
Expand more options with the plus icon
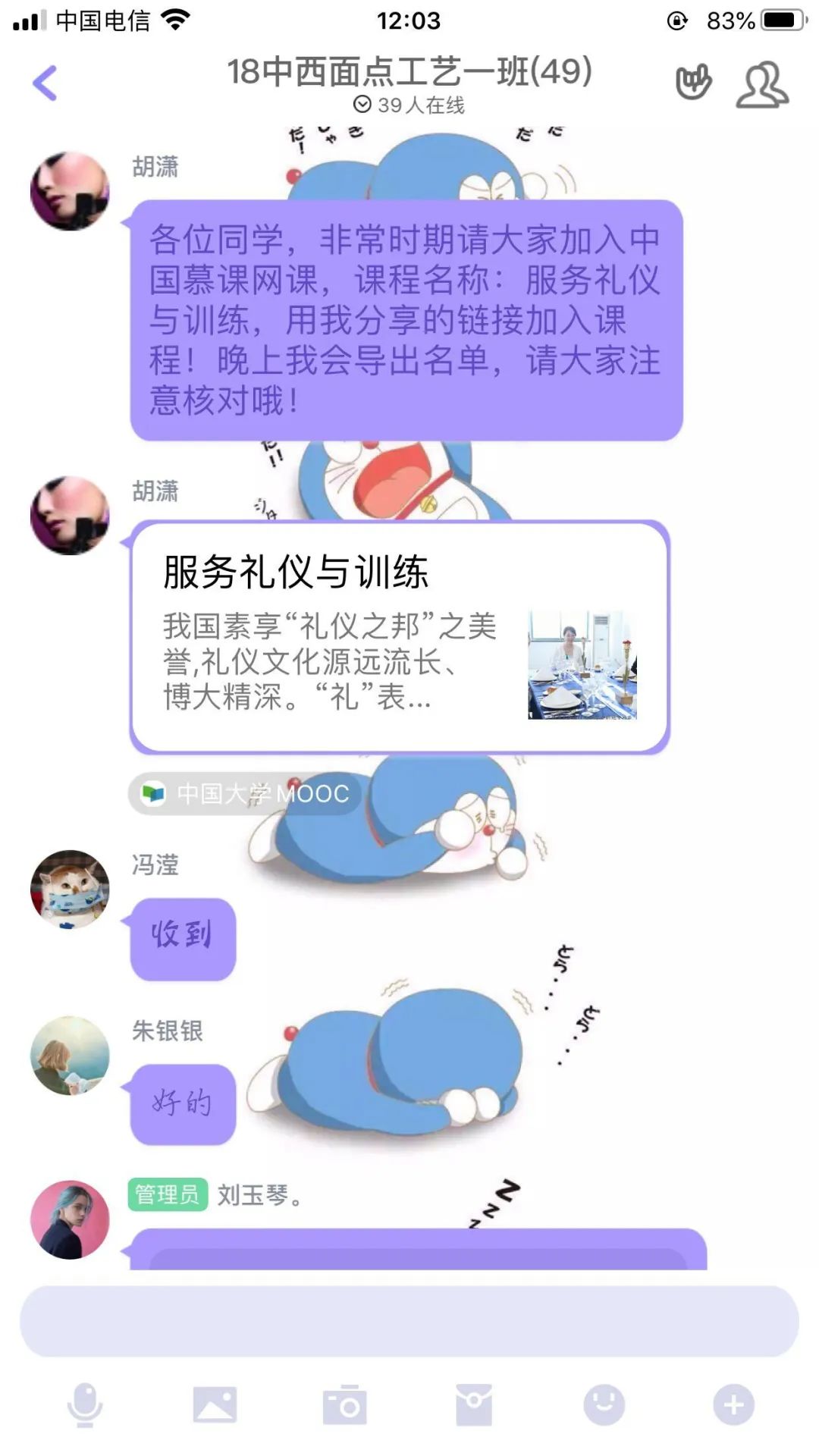click(x=733, y=1404)
